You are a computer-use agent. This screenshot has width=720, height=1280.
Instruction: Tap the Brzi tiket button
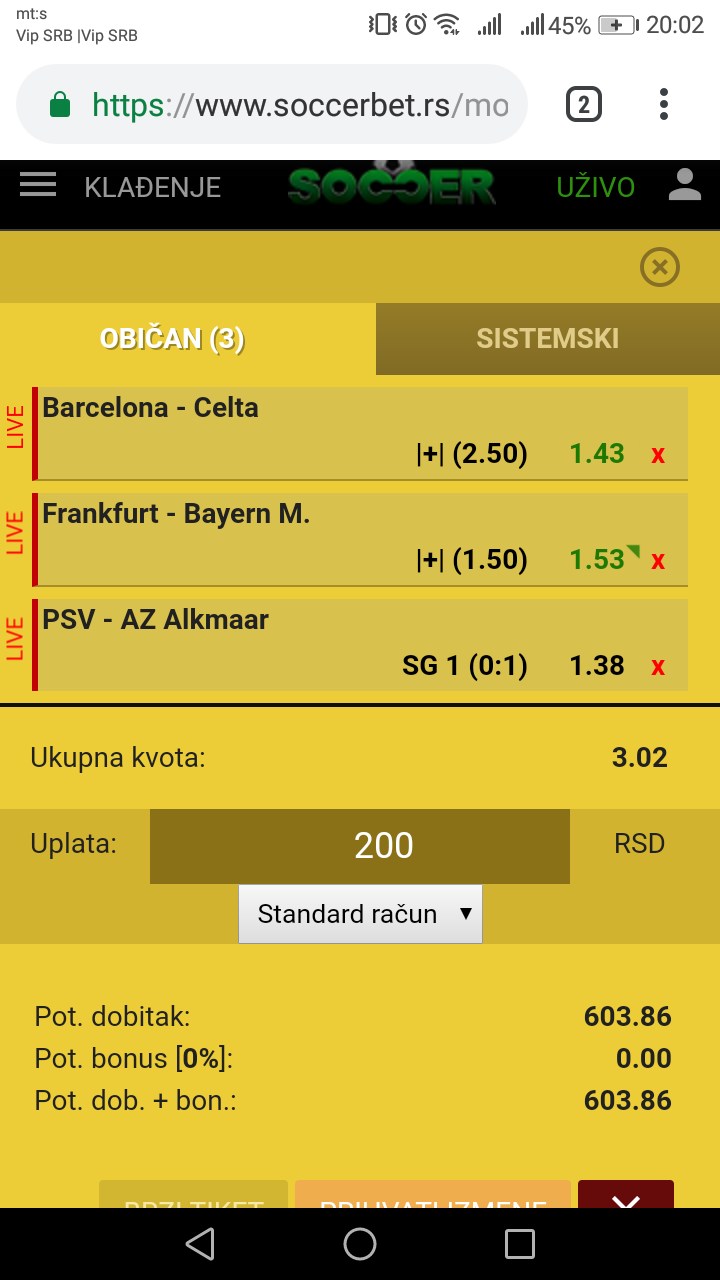[x=193, y=1194]
